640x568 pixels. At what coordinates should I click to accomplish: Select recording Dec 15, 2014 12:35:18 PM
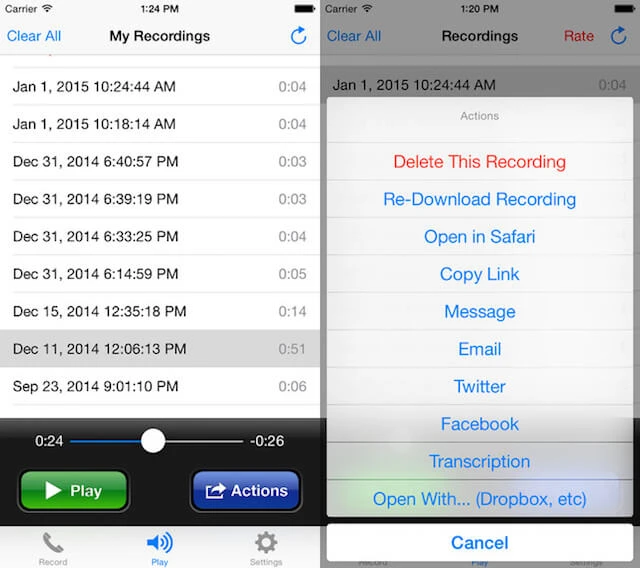click(x=160, y=311)
